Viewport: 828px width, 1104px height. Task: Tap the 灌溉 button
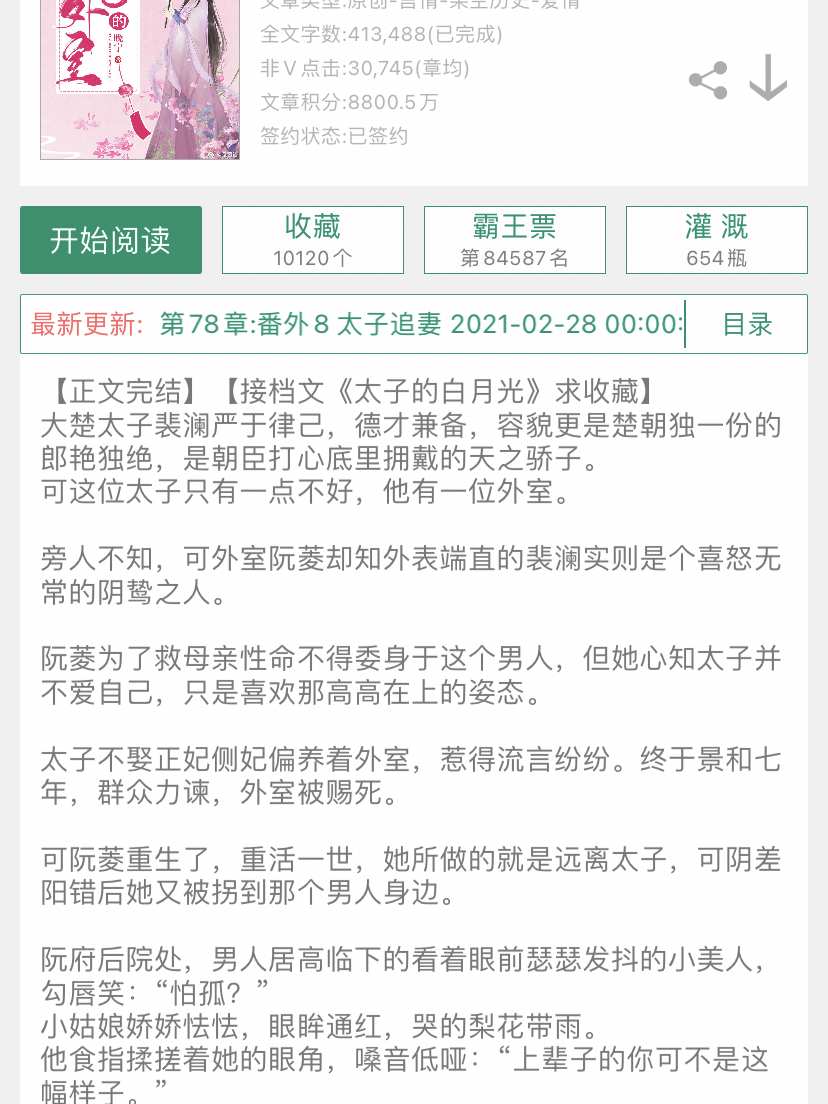click(x=717, y=240)
